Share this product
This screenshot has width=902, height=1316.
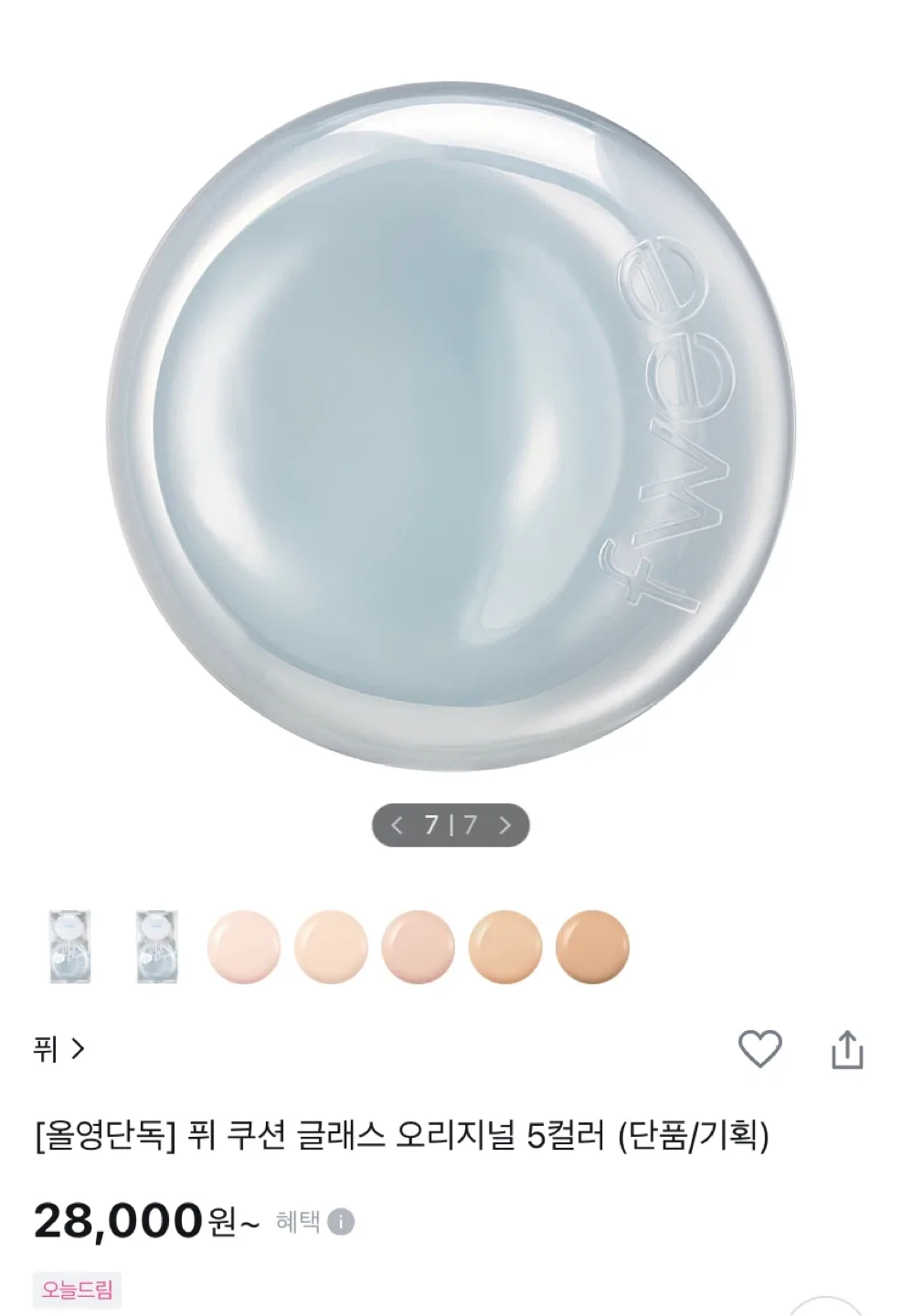pyautogui.click(x=847, y=1049)
